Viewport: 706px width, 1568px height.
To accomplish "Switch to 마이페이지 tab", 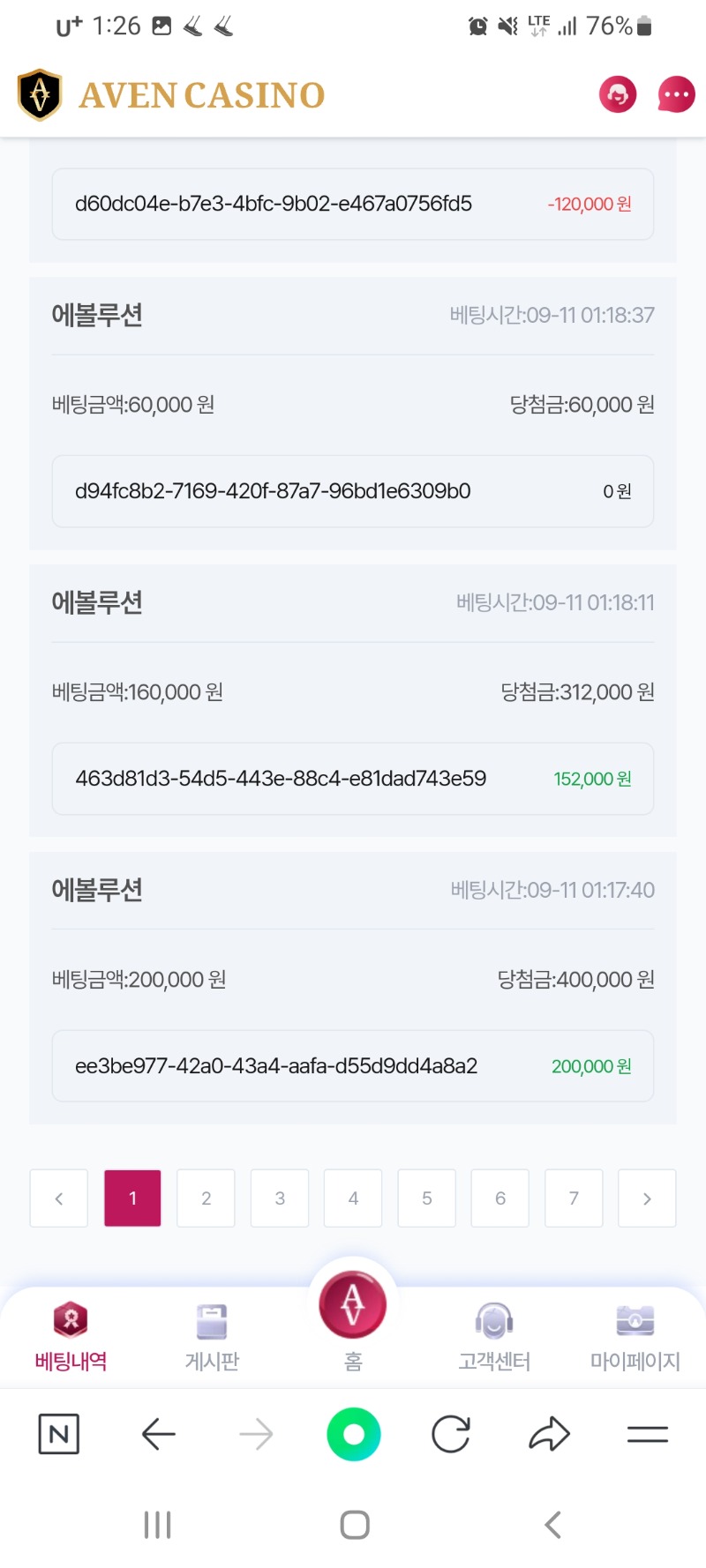I will (x=635, y=1337).
